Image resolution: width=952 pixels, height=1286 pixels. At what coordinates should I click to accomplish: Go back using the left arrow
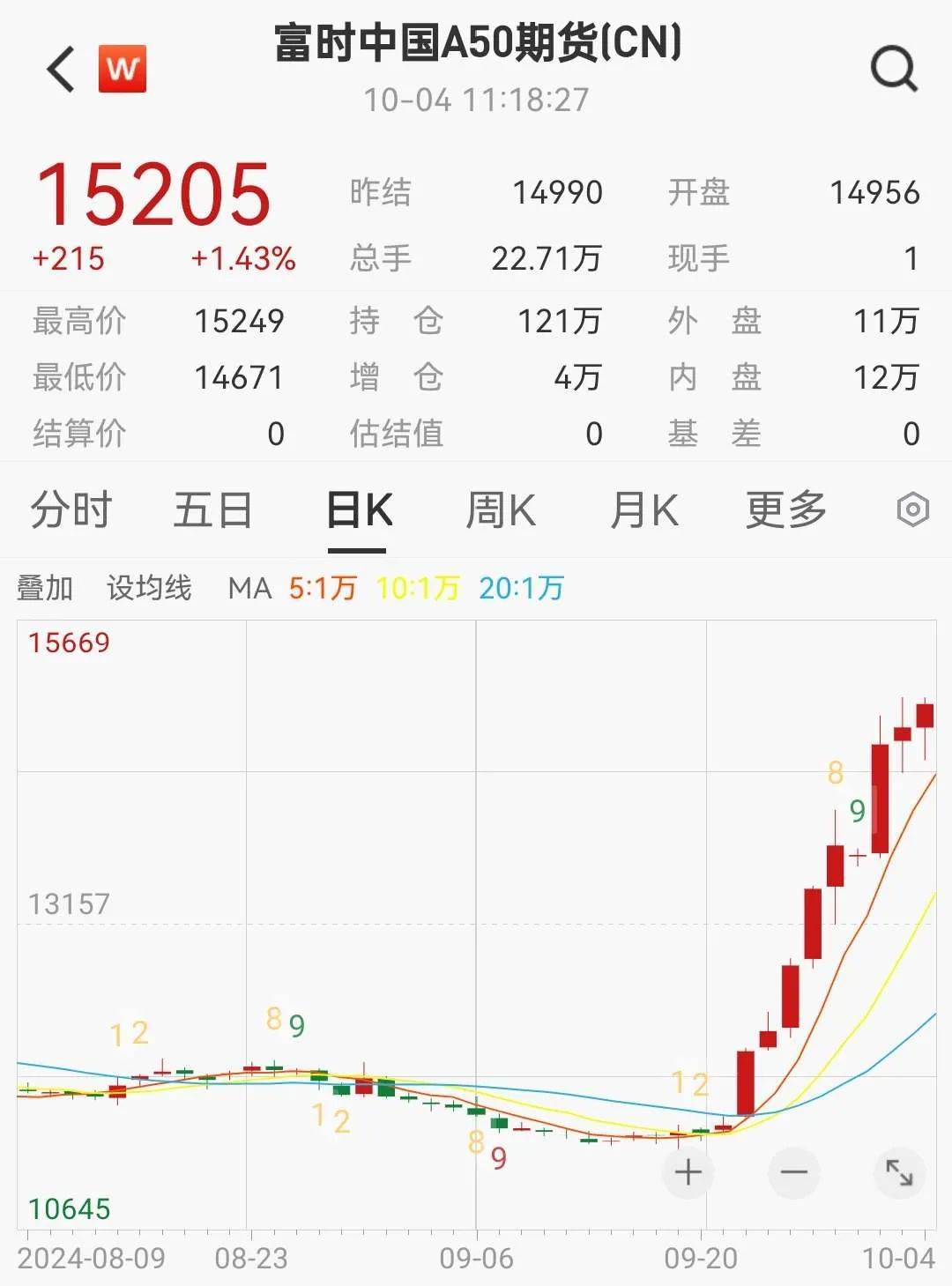pos(59,70)
